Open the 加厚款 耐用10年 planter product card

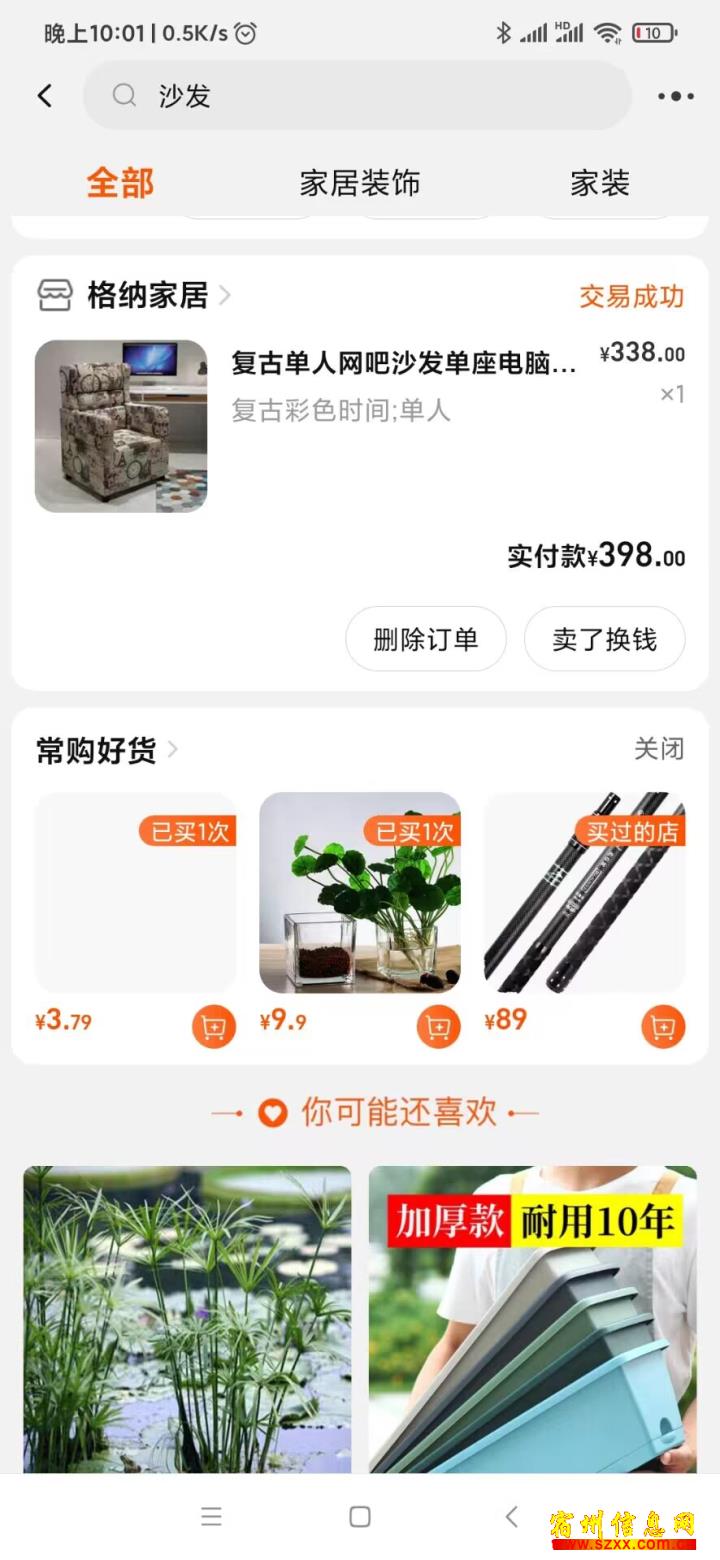tap(533, 1320)
